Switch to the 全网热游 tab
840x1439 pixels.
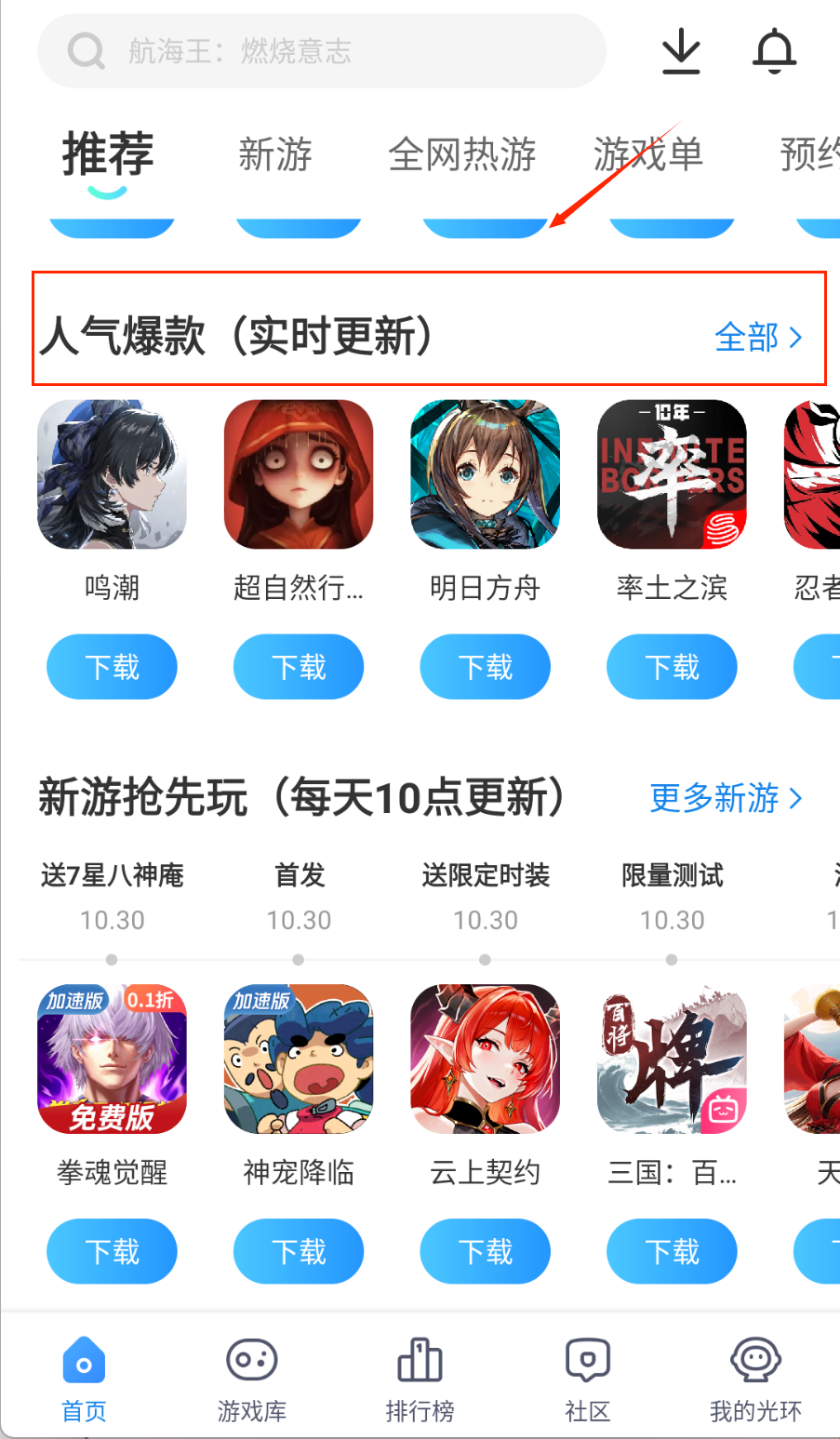462,154
